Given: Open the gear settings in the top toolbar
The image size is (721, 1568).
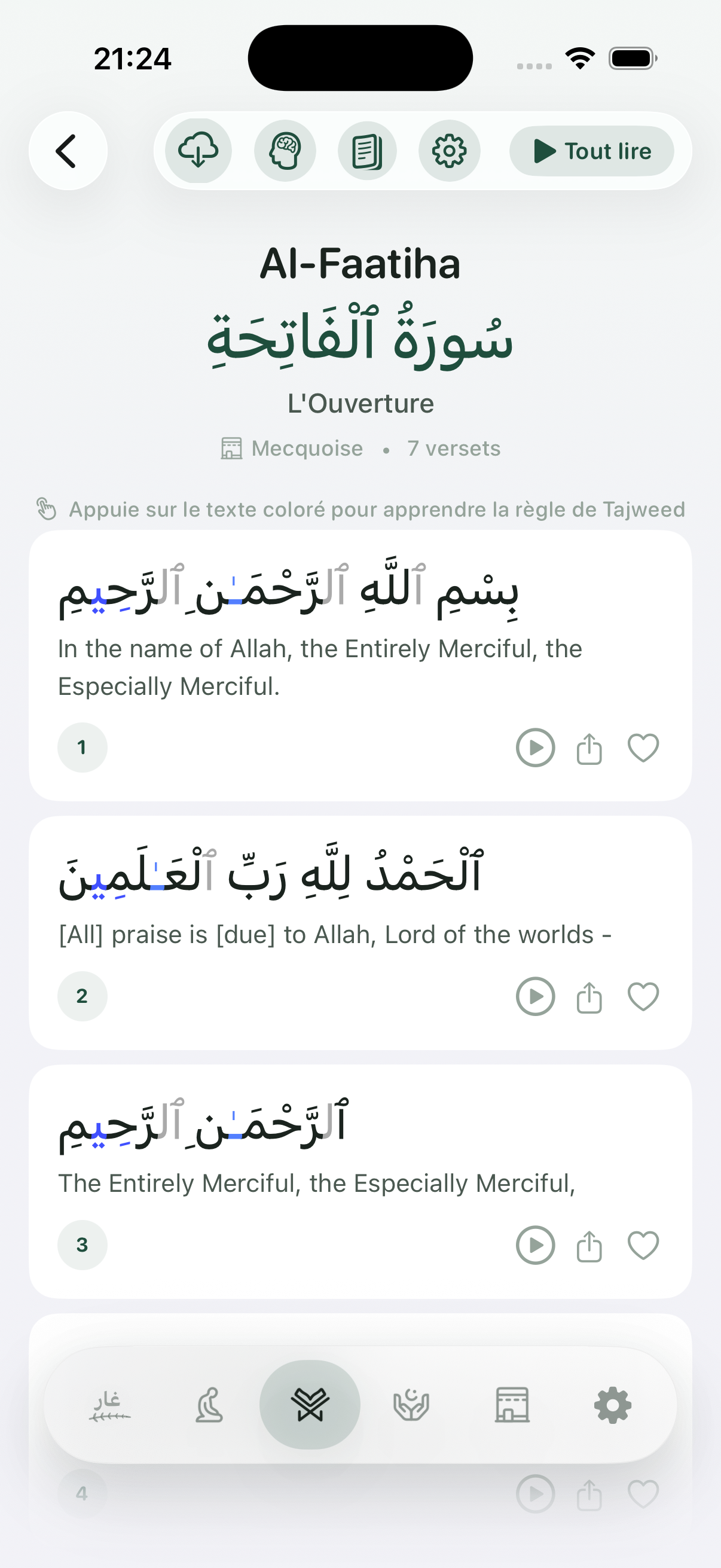Looking at the screenshot, I should click(x=449, y=151).
